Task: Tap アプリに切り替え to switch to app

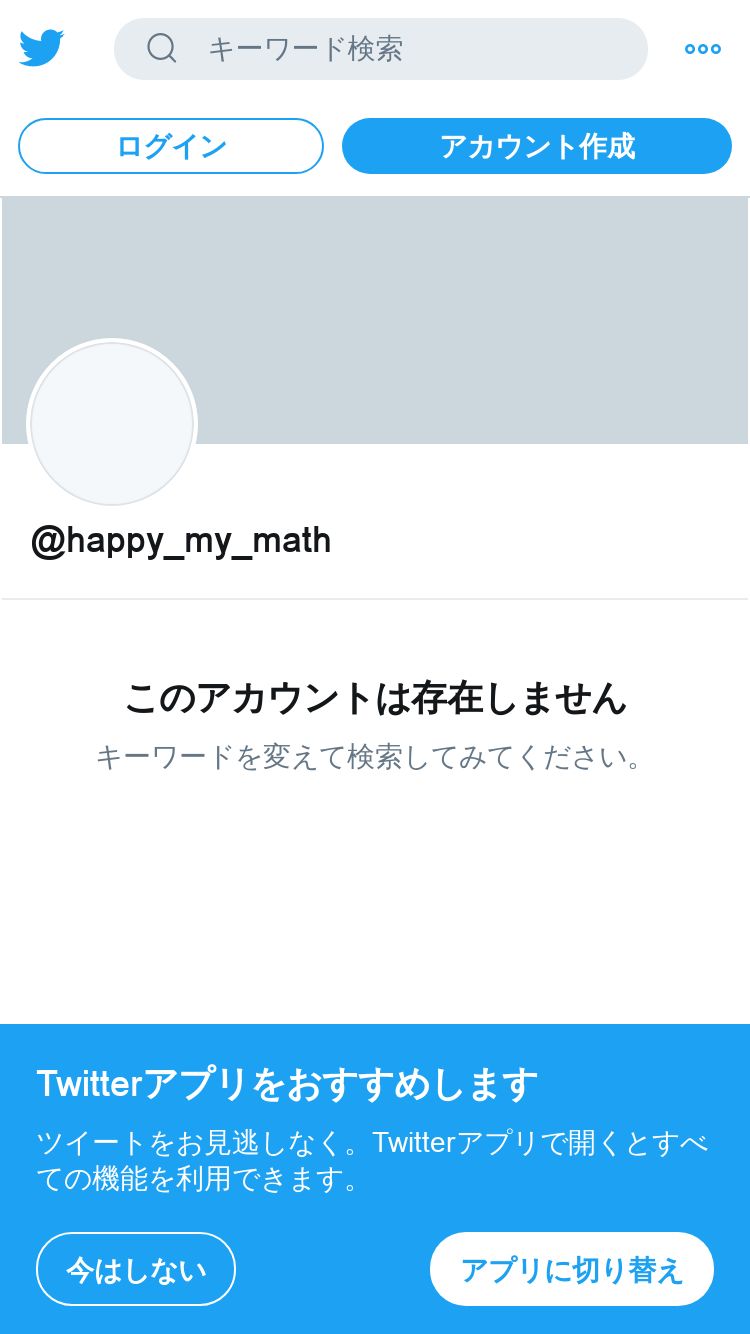Action: point(572,1269)
